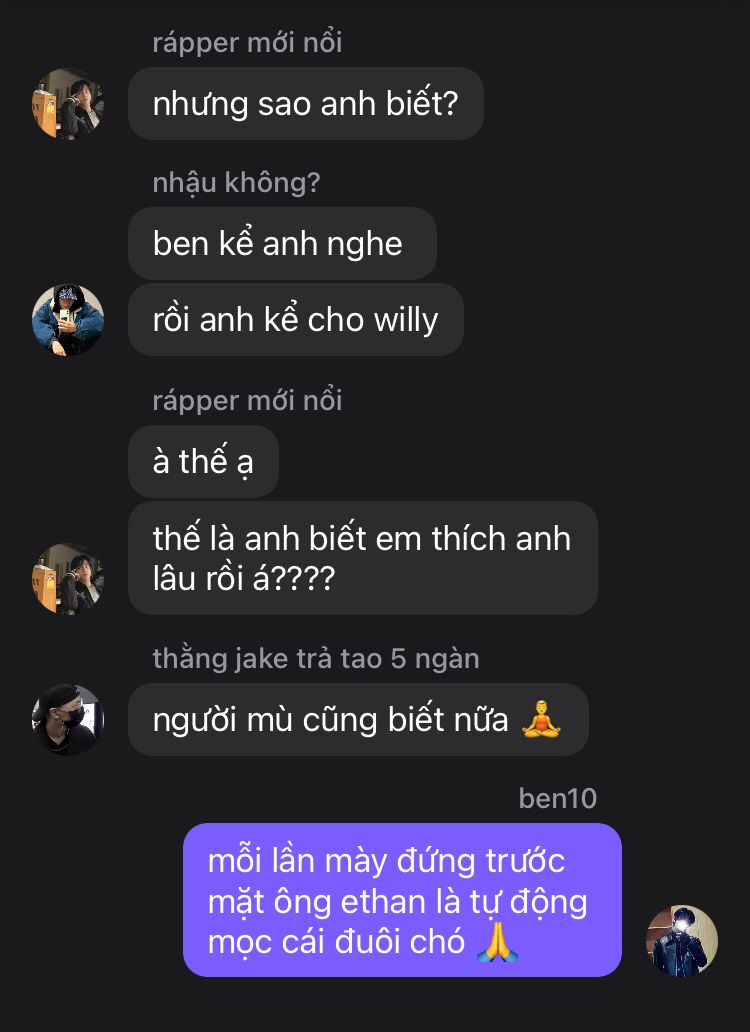The height and width of the screenshot is (1032, 750).
Task: Open ben10's avatar beside the purple message
Action: [x=681, y=941]
